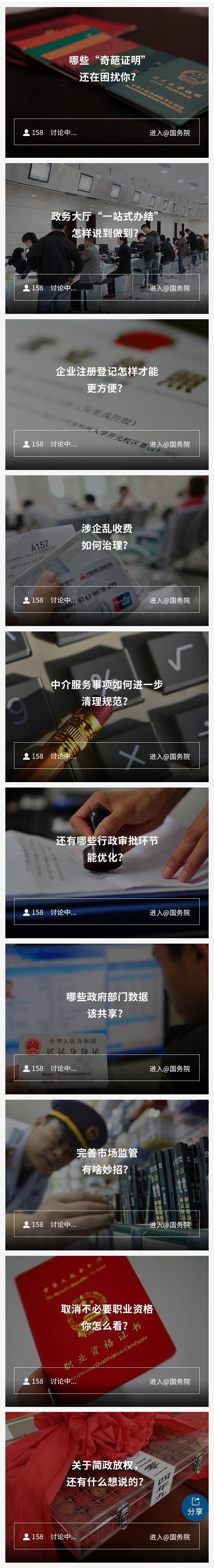Open the 中介服务事项清理规范 topic card
Viewport: 214px width, 1568px height.
(107, 693)
